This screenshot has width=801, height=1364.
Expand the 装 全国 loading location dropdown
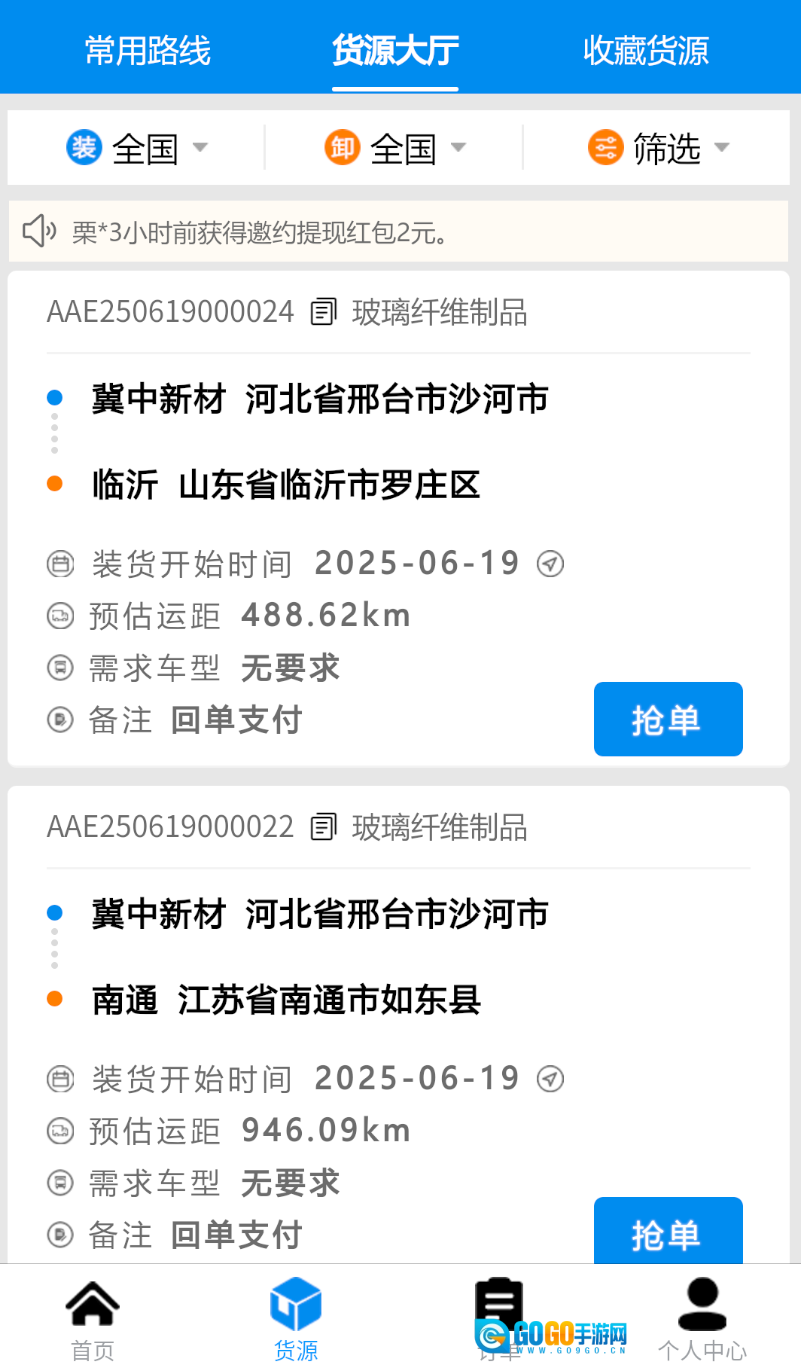137,149
